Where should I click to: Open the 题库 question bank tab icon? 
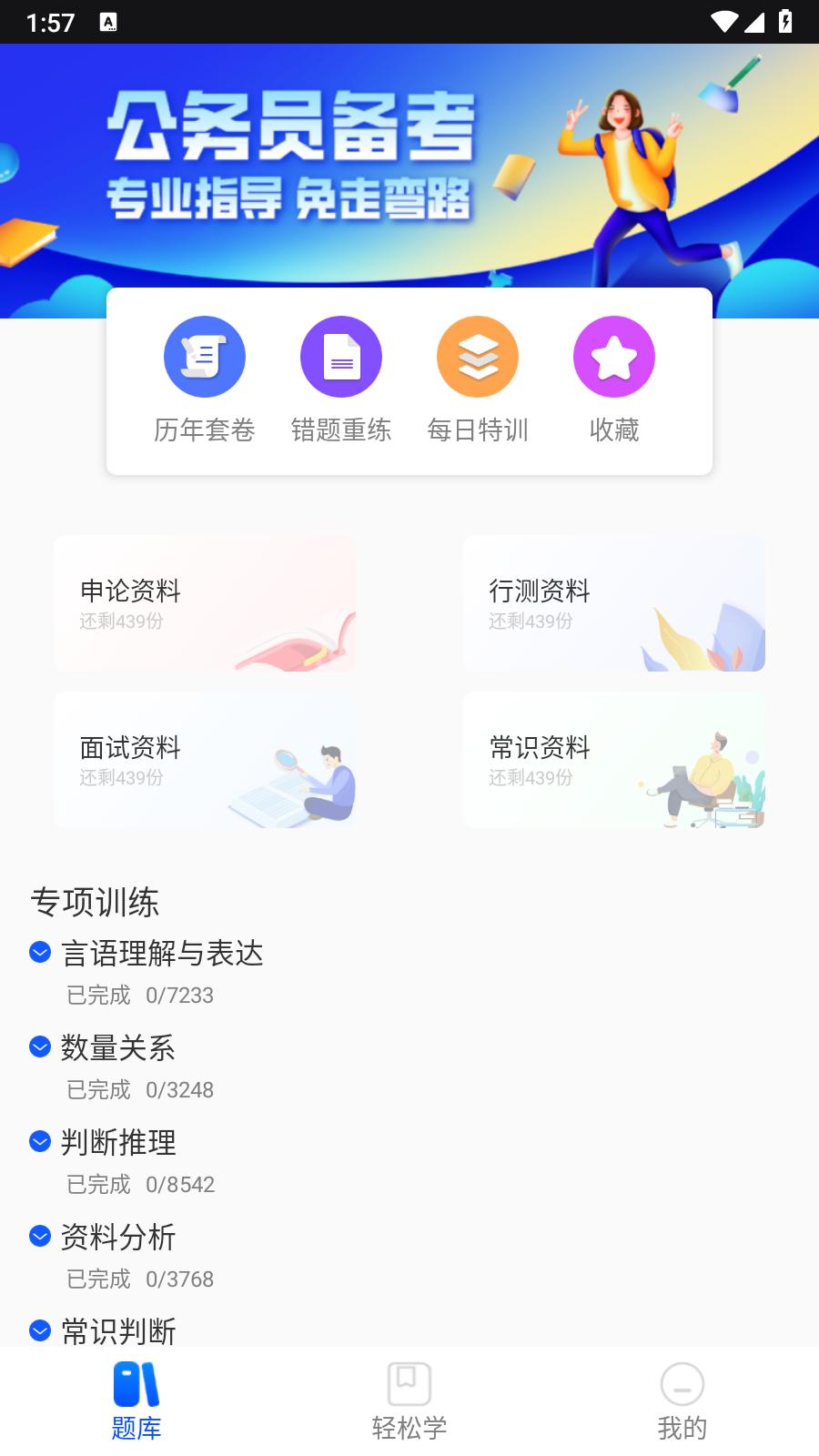135,1381
